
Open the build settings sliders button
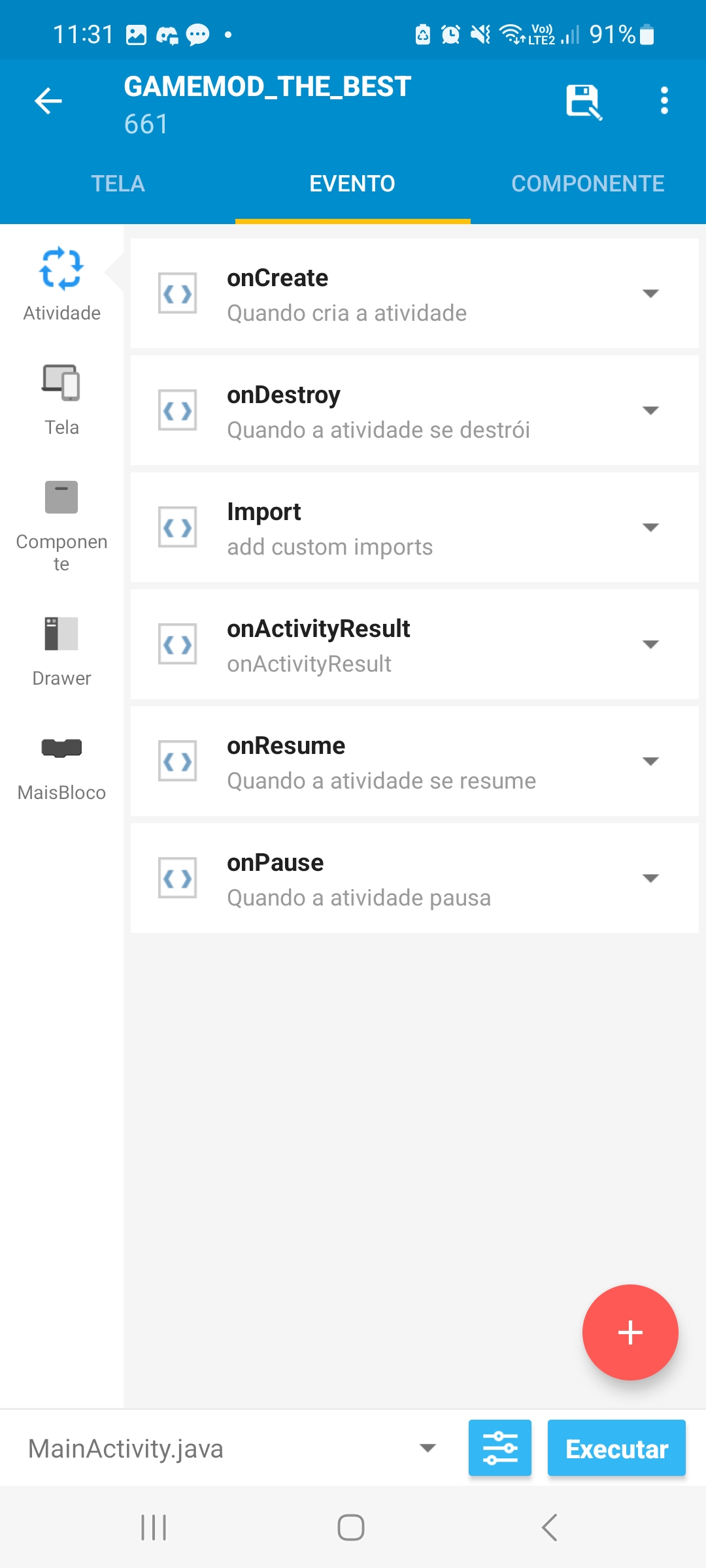tap(500, 1448)
